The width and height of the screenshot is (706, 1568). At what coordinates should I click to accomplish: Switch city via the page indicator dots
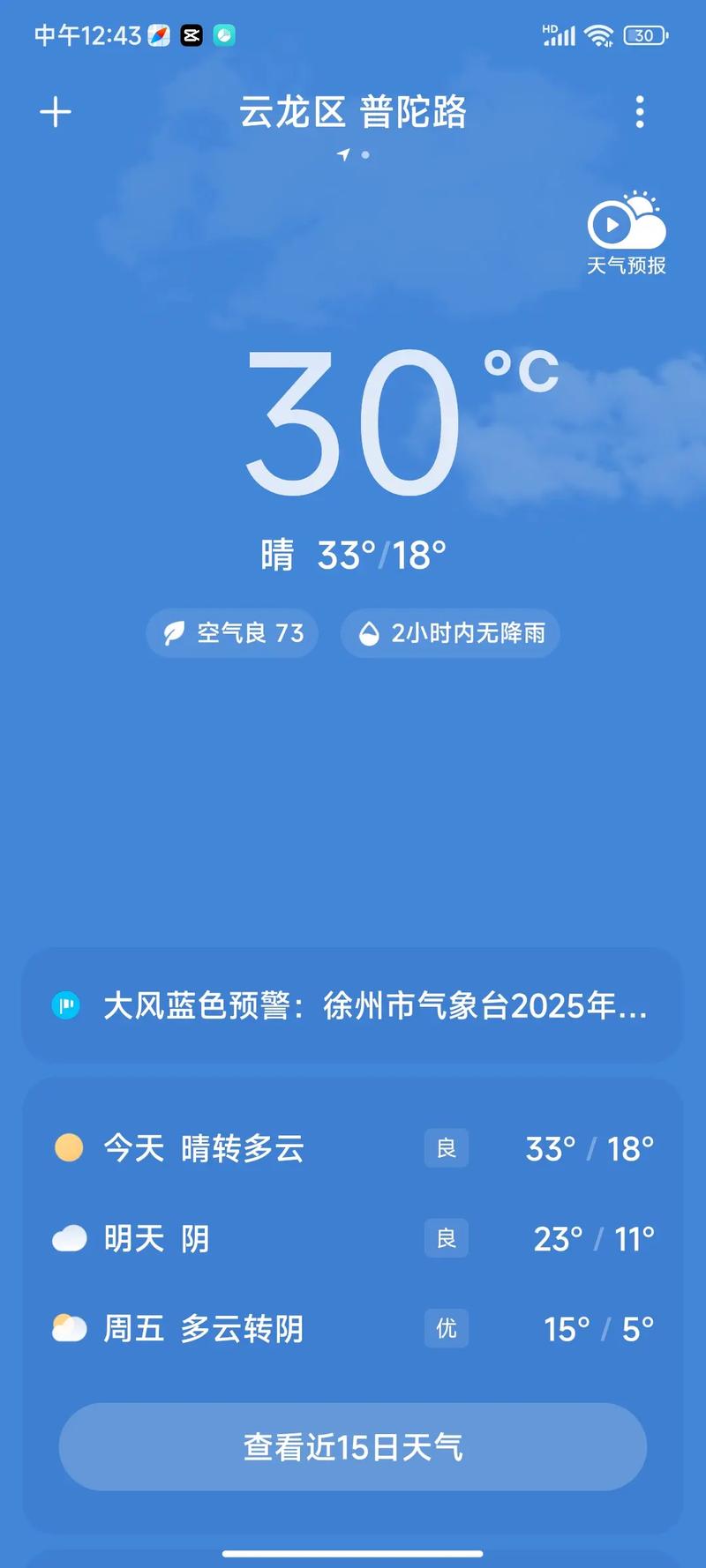[x=364, y=154]
